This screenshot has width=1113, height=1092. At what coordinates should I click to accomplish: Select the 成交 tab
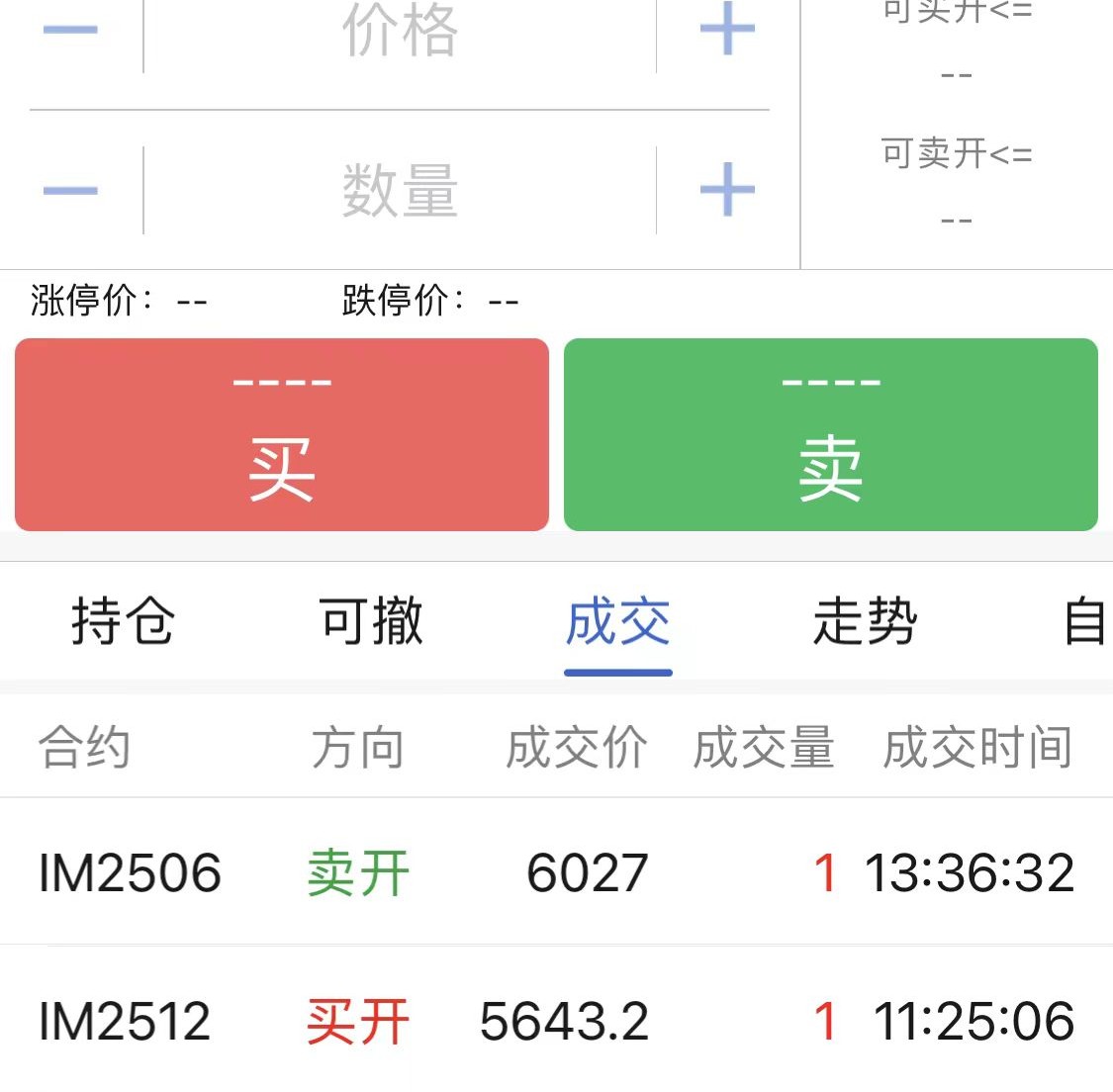pyautogui.click(x=617, y=622)
